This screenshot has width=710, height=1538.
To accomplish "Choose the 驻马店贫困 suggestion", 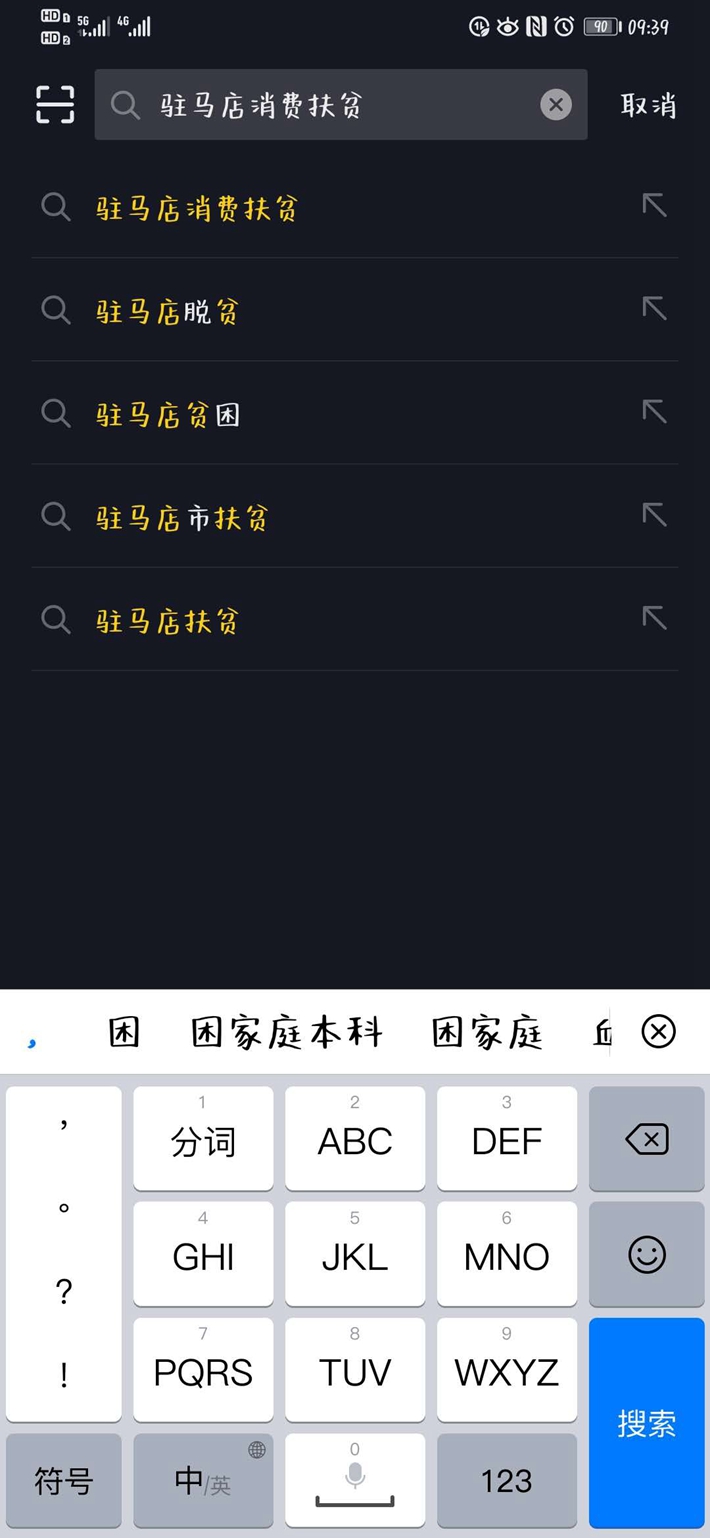I will coord(168,414).
